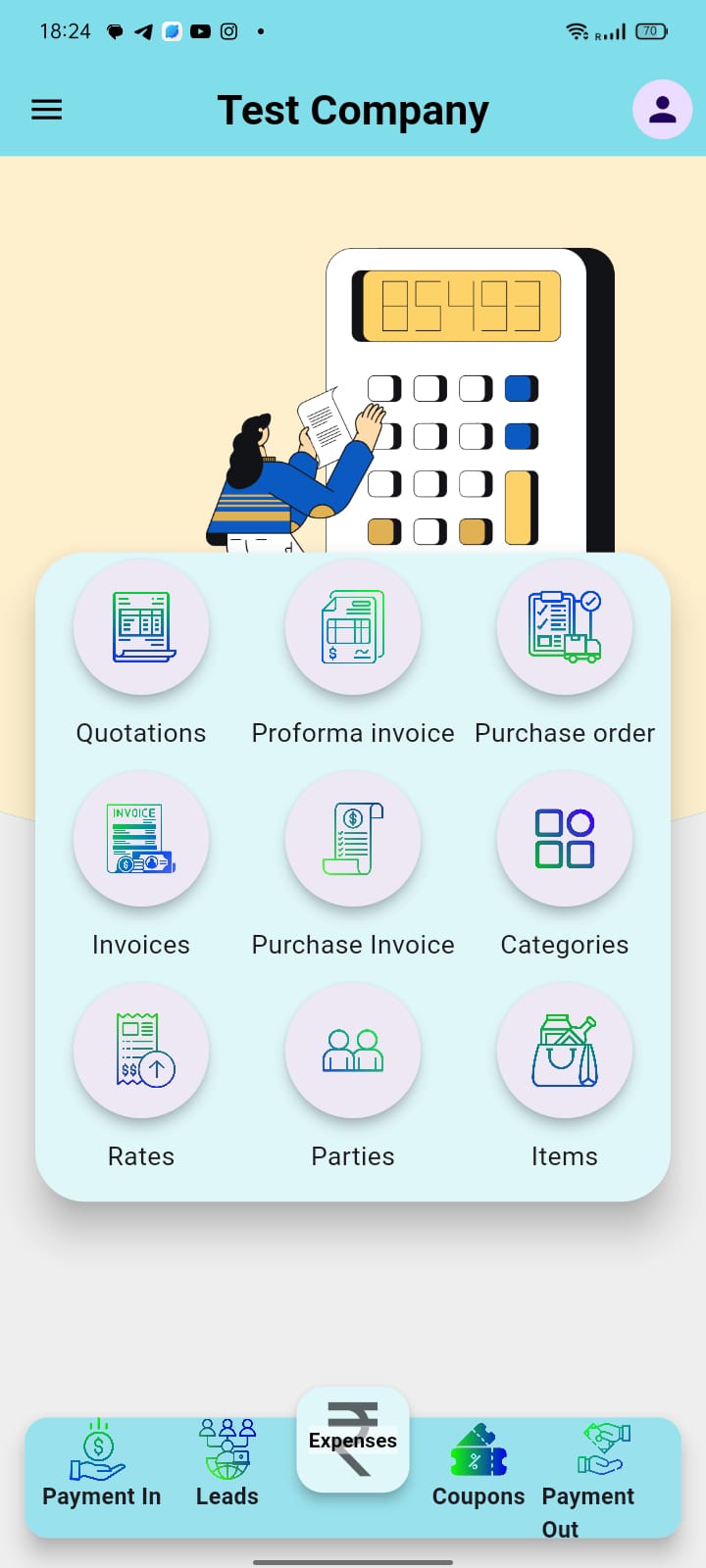
Task: View Invoices
Action: pos(141,840)
